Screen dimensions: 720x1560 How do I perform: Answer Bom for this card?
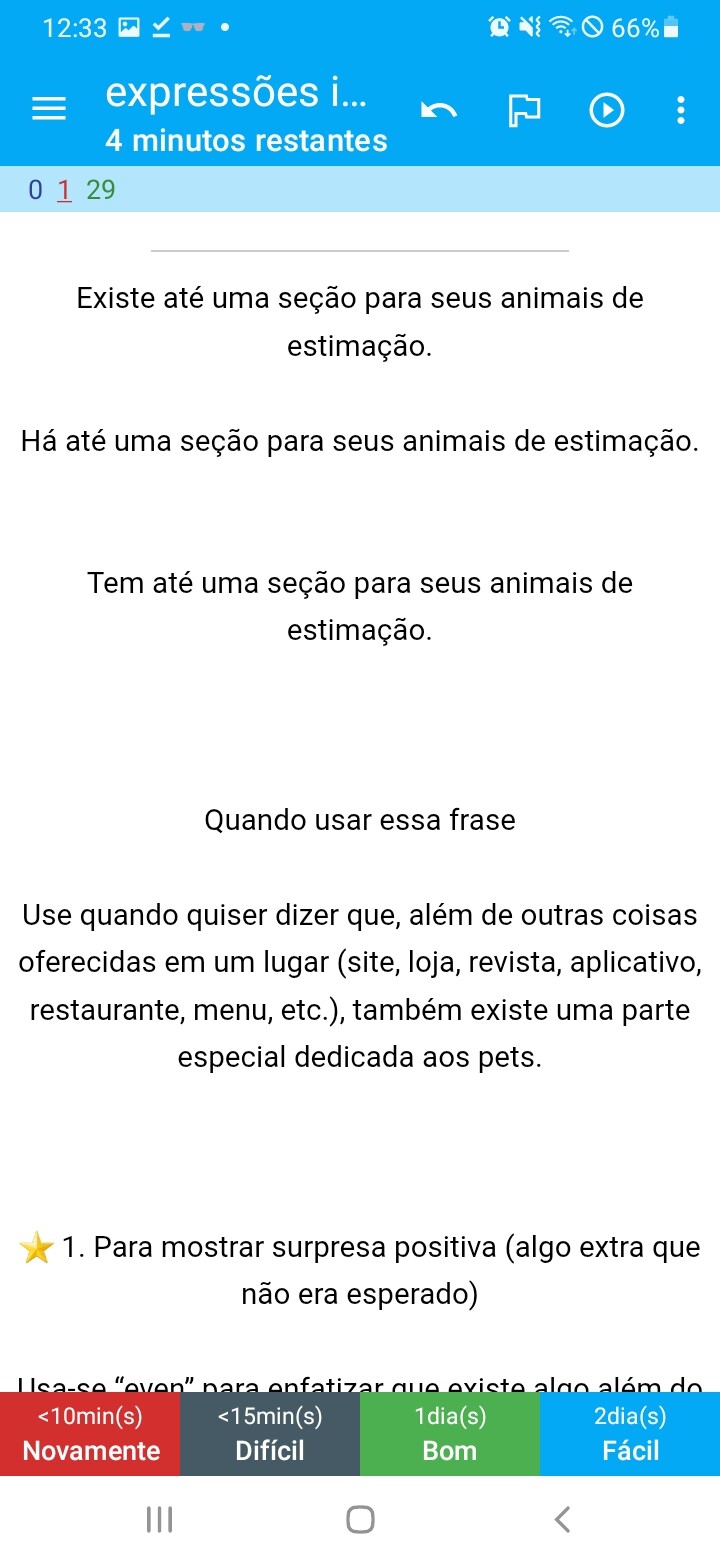click(450, 1434)
